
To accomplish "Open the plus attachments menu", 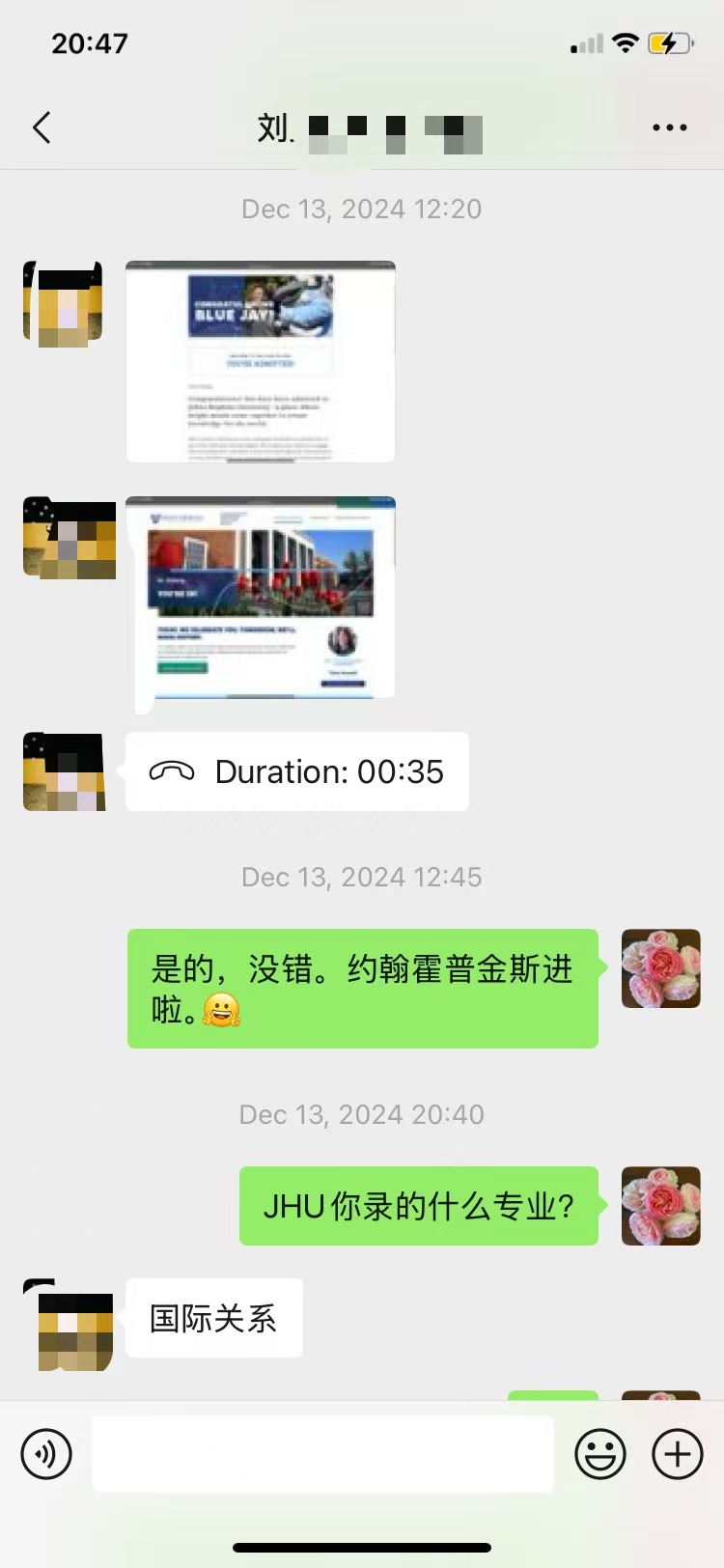I will click(x=678, y=1453).
